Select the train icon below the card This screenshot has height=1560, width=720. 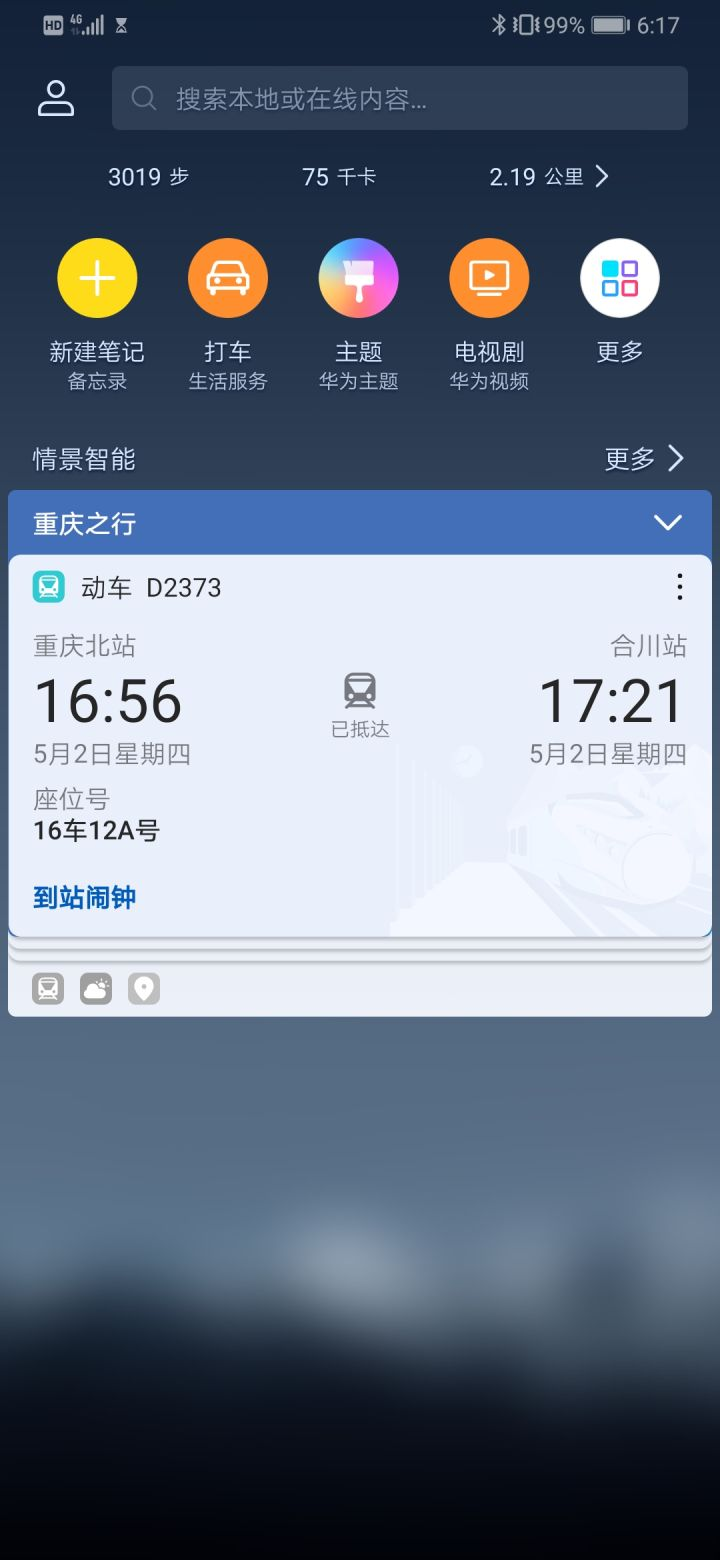point(48,989)
